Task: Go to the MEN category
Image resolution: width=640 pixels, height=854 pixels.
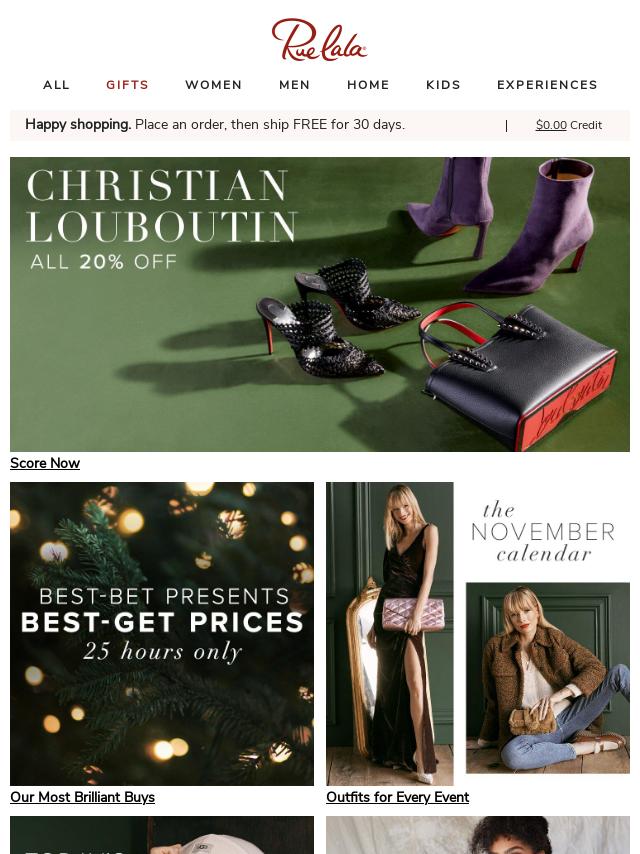Action: pyautogui.click(x=294, y=85)
